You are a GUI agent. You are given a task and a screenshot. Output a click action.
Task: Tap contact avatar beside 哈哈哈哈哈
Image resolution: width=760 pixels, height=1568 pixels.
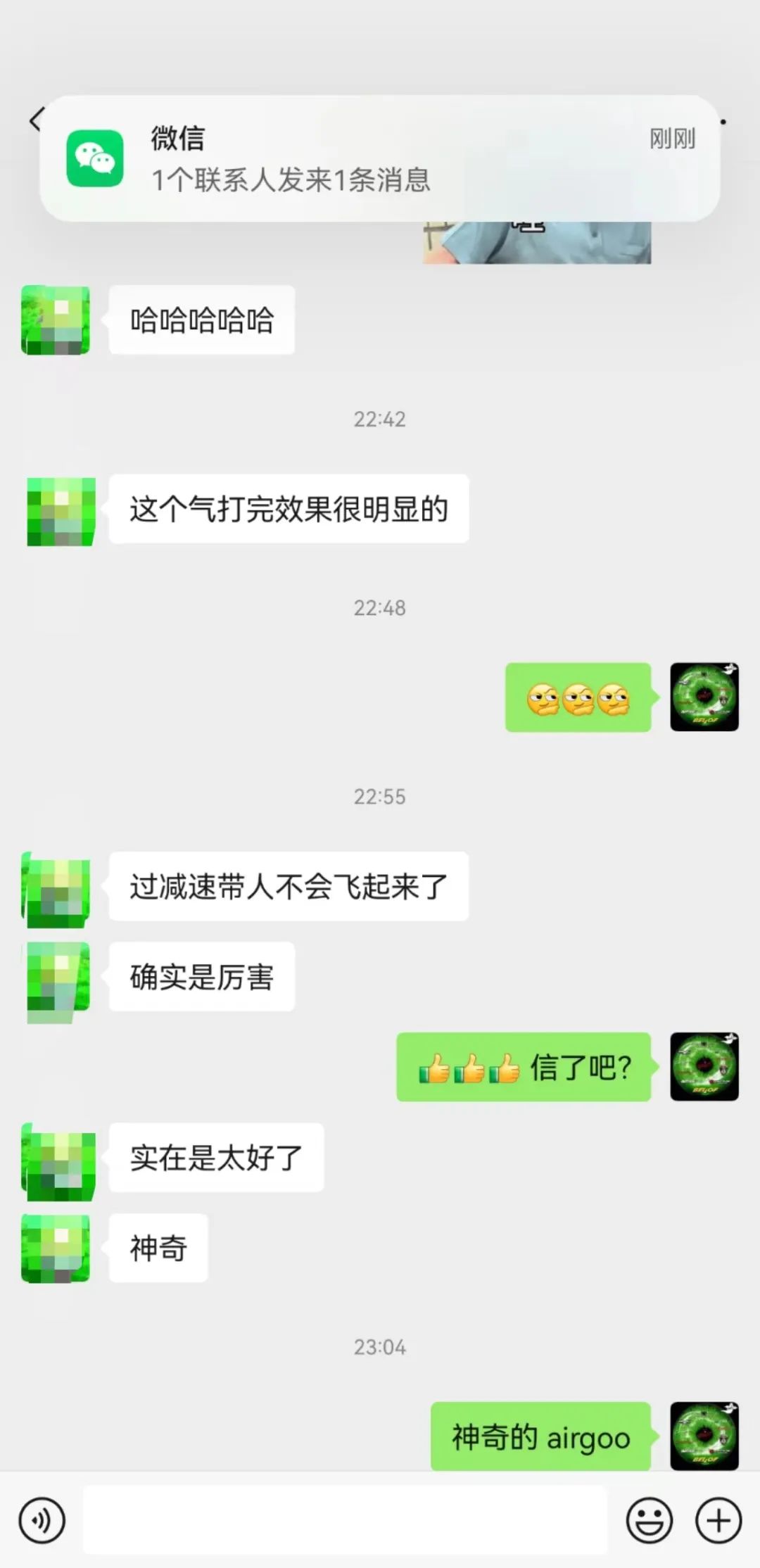point(56,320)
